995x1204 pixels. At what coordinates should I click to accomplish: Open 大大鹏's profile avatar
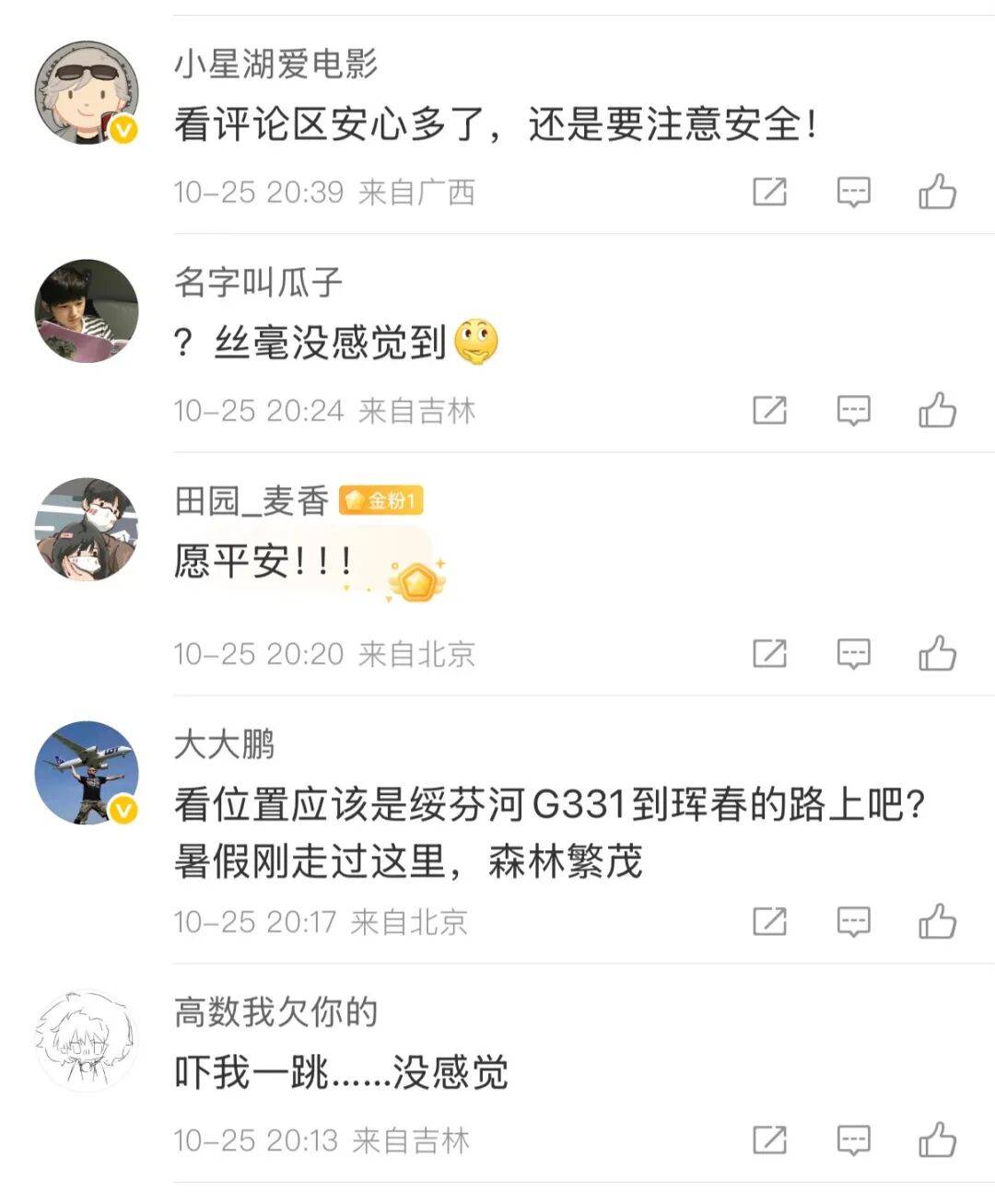87,772
